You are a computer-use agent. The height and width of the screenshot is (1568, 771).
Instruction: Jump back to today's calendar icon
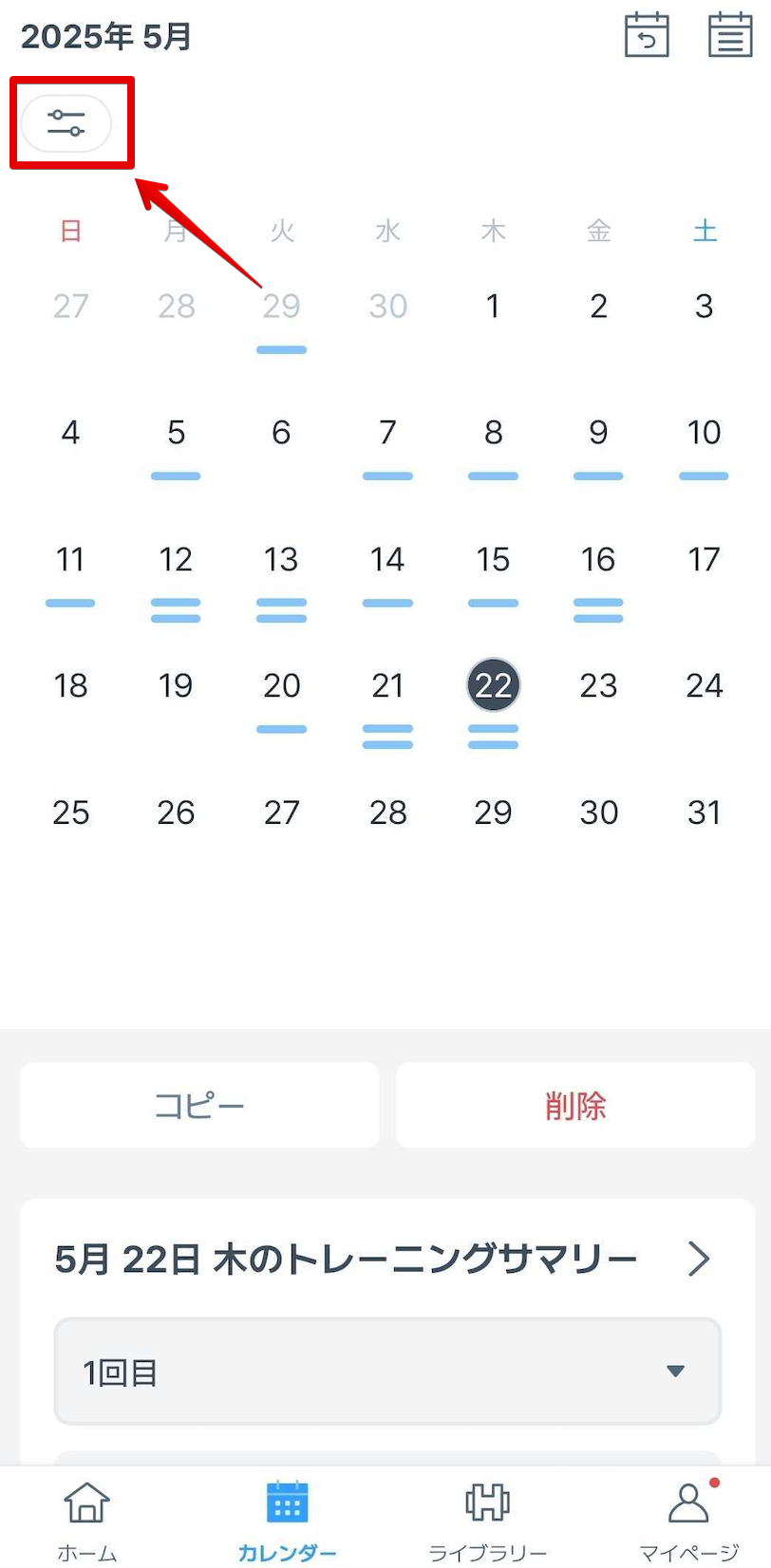pyautogui.click(x=647, y=35)
